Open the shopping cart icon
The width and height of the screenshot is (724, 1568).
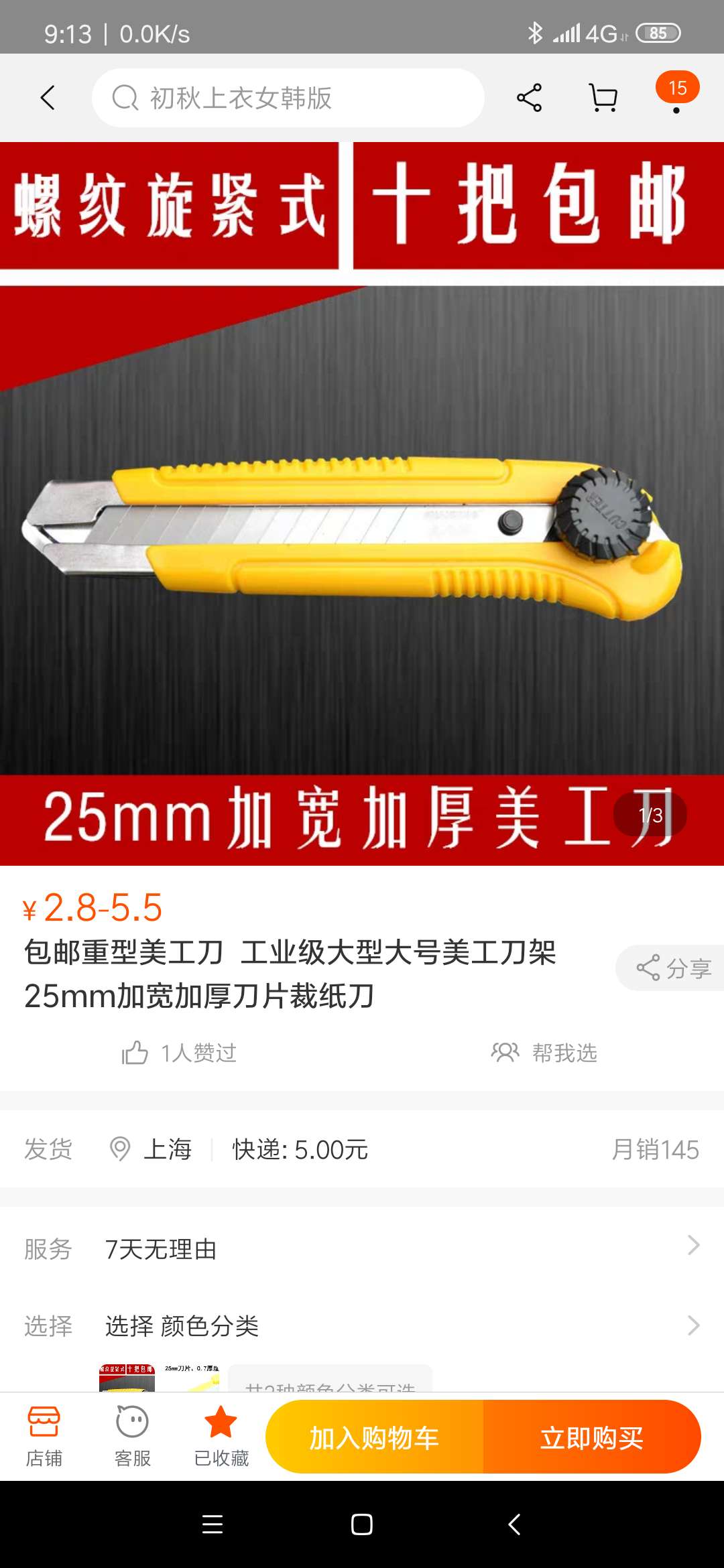[x=603, y=98]
